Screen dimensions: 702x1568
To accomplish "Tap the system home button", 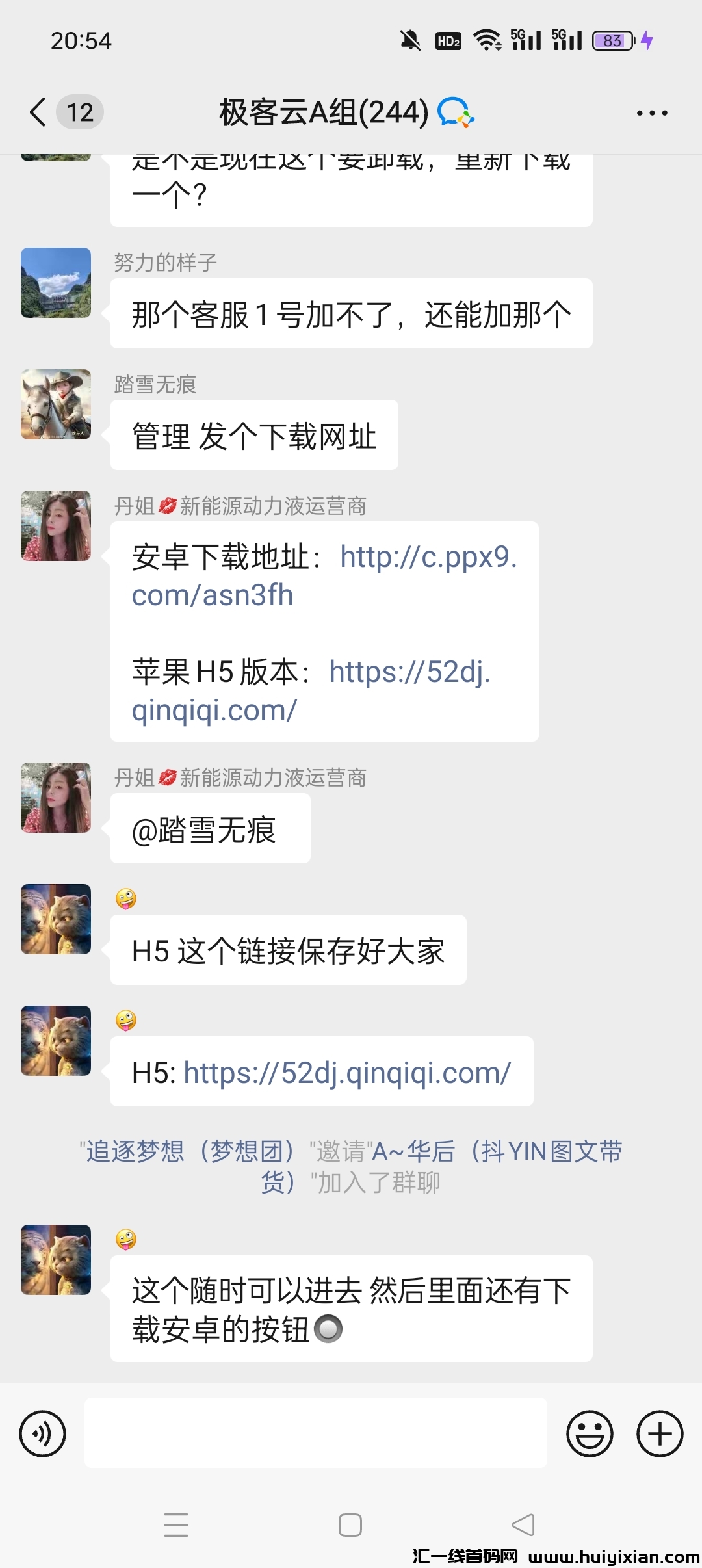I will pos(350,1525).
